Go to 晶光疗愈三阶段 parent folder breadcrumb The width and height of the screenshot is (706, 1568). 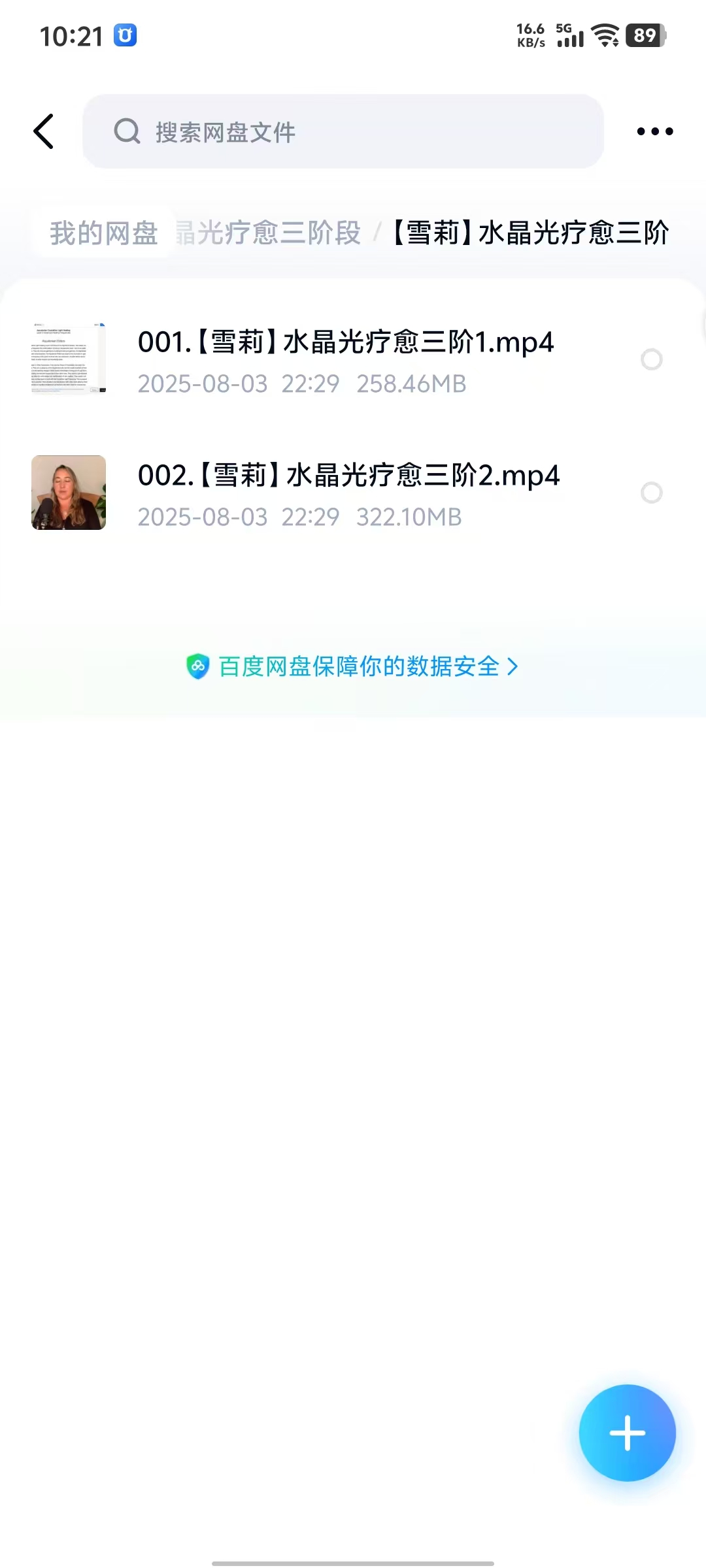(x=269, y=233)
